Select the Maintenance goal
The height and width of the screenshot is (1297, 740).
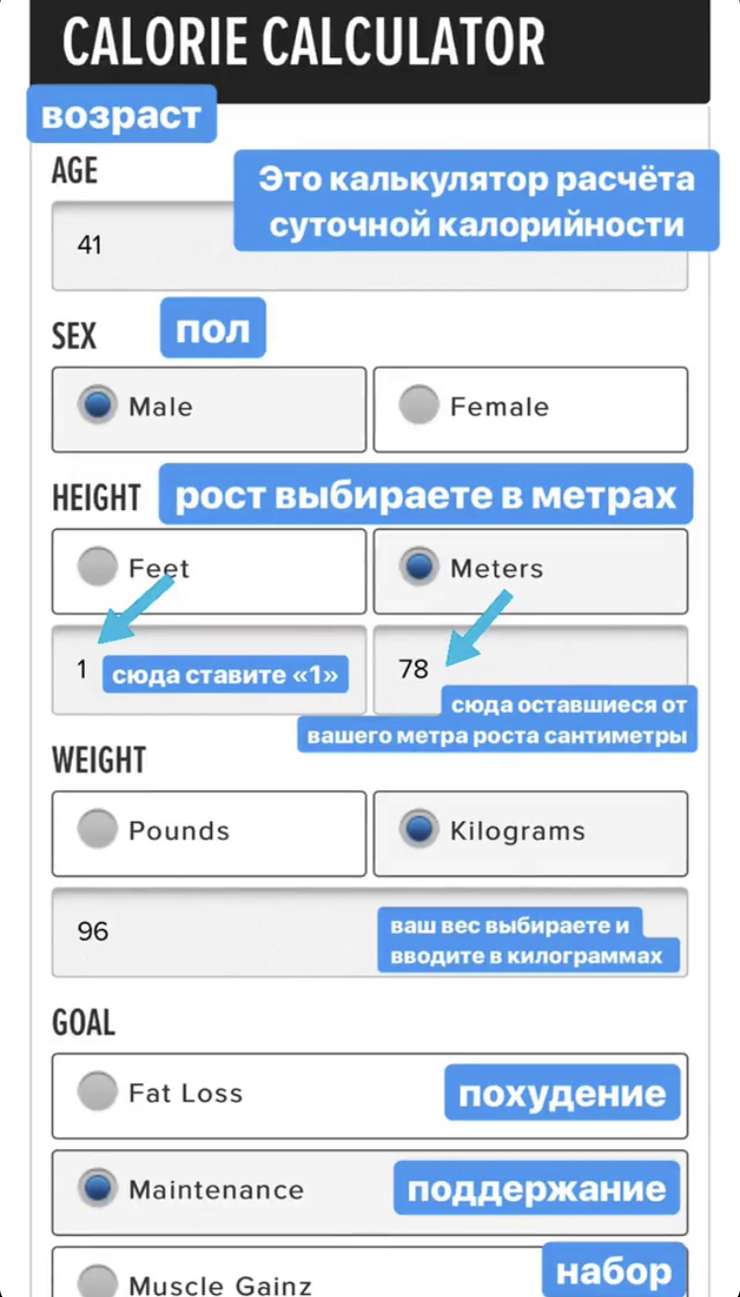97,1190
